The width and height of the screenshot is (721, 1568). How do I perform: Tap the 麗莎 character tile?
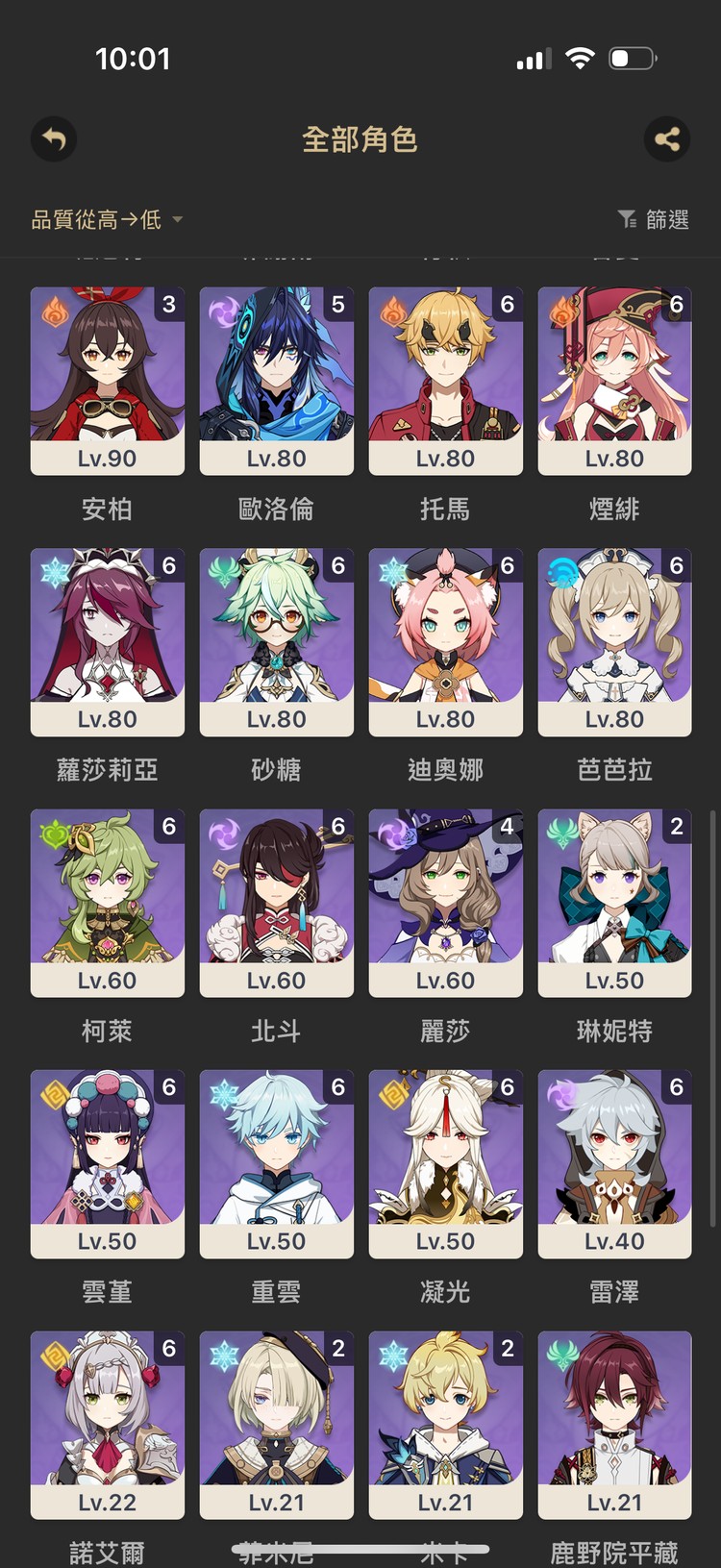coord(445,903)
